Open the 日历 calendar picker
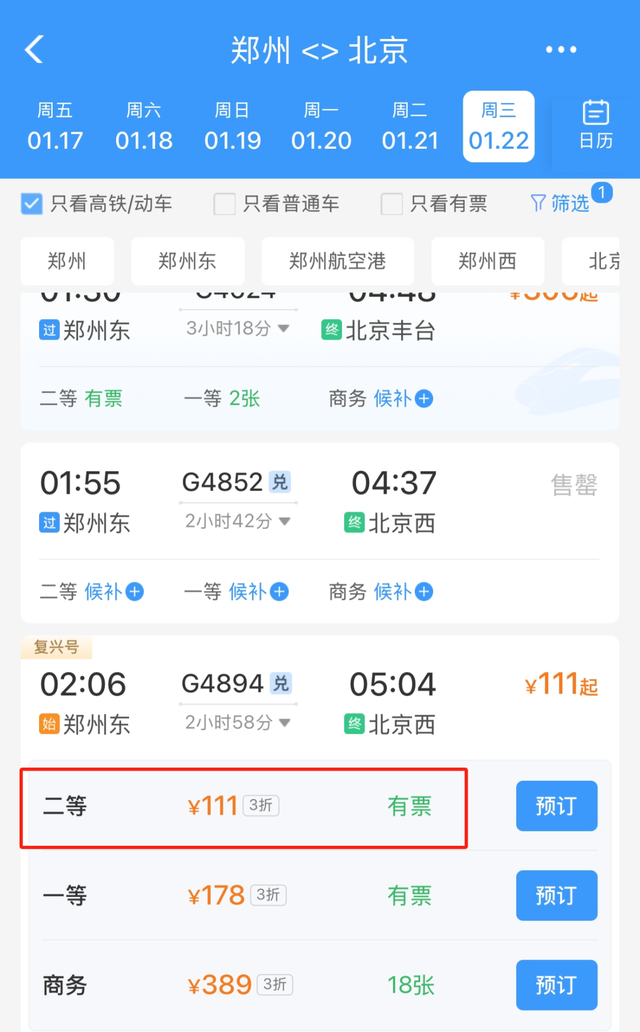 click(596, 125)
